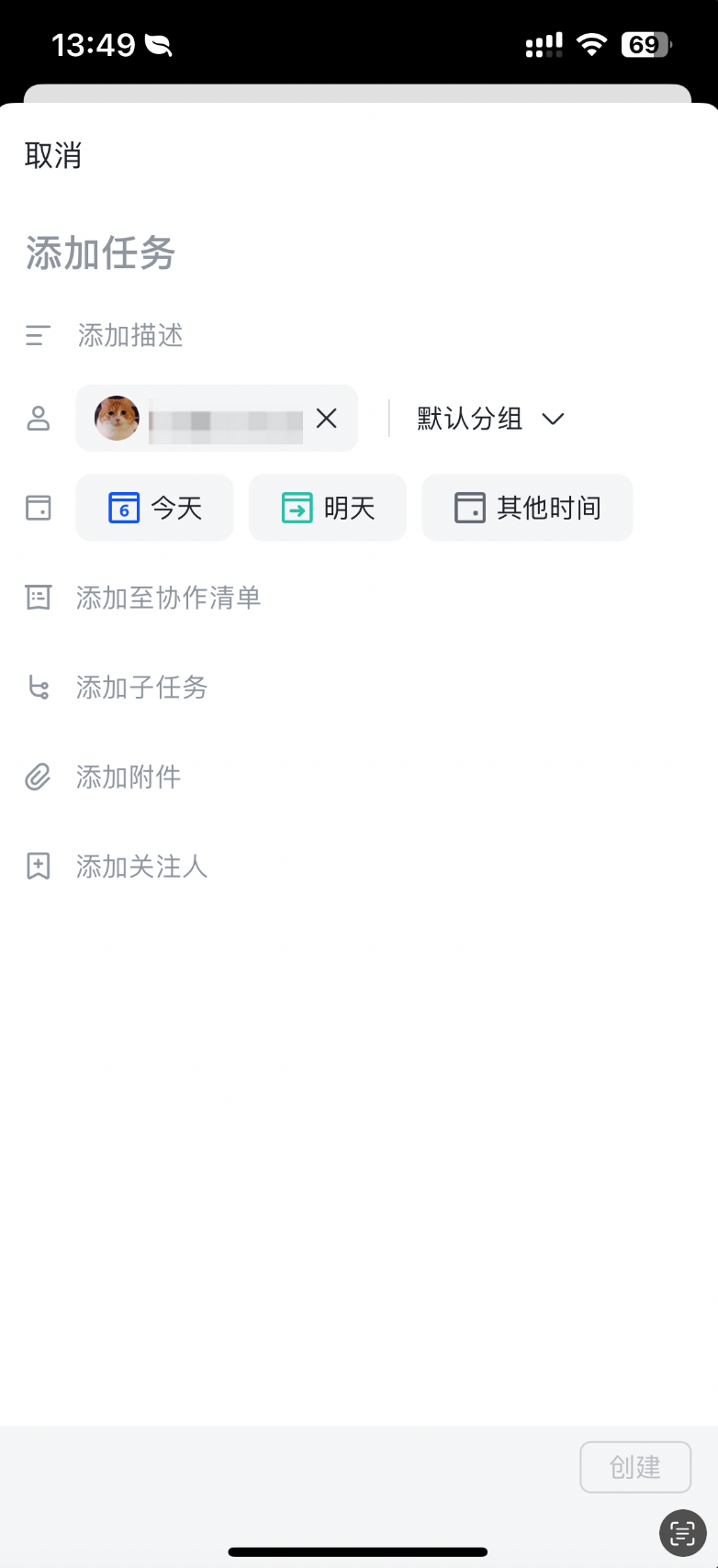Click the 添加至协作清单 list icon
Image resolution: width=718 pixels, height=1568 pixels.
click(37, 598)
